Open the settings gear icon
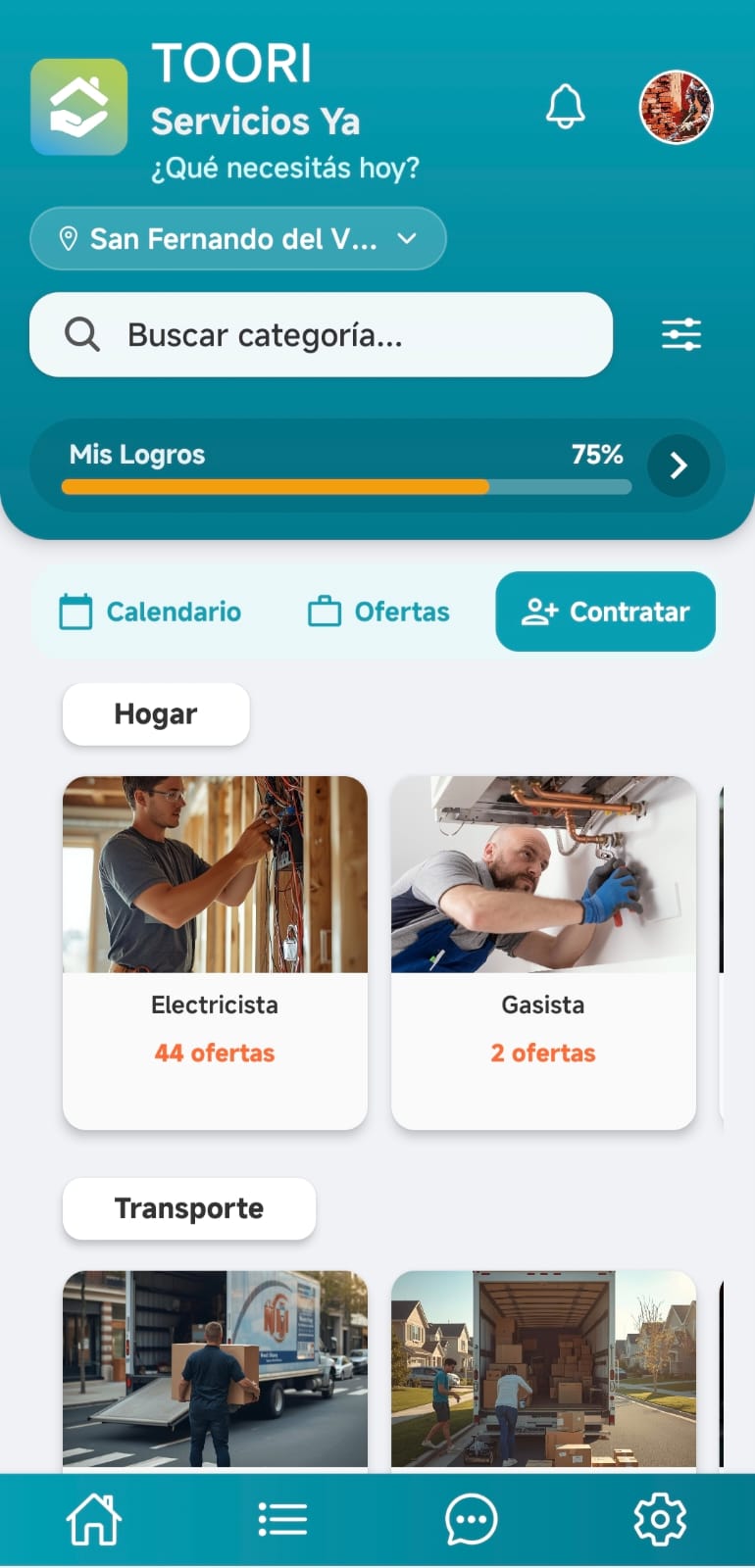 (660, 1518)
